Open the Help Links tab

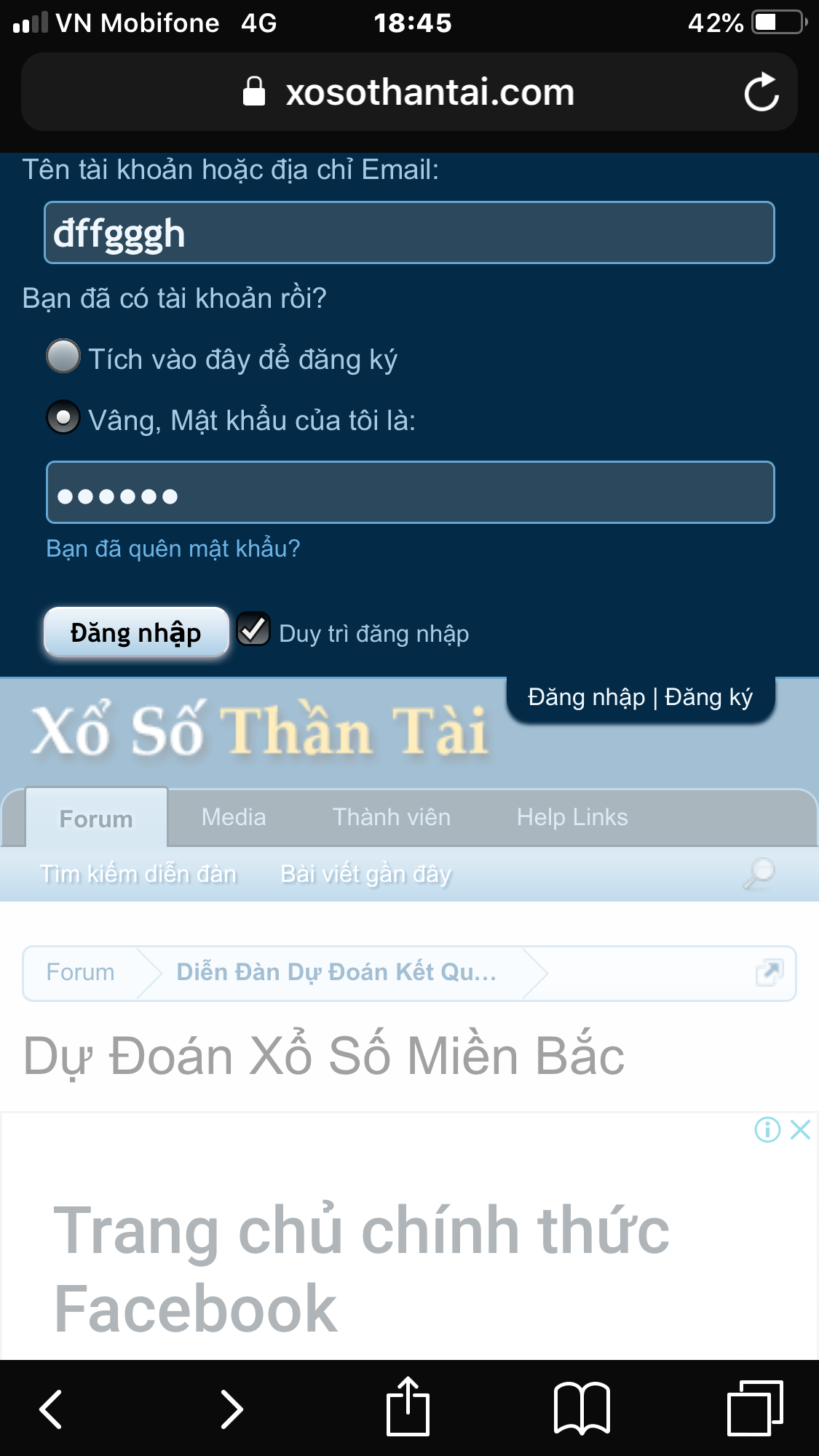(572, 817)
